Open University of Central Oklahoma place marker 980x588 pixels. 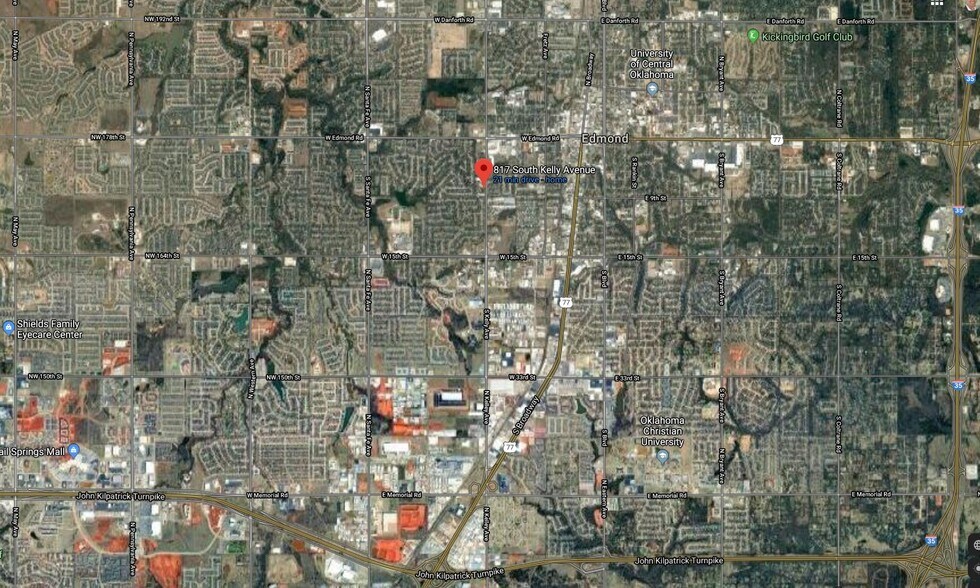tap(652, 89)
